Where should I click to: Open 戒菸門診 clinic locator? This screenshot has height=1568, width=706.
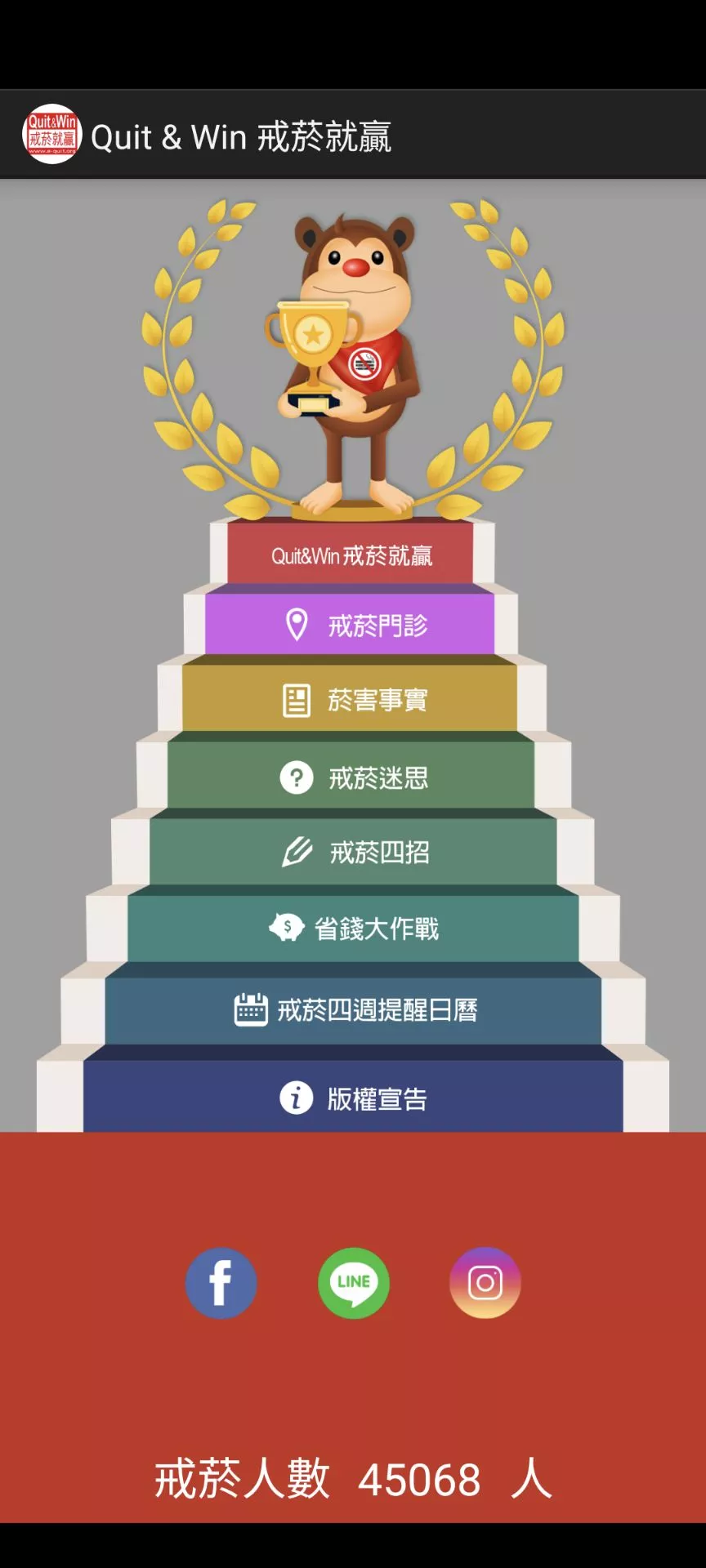pyautogui.click(x=351, y=626)
